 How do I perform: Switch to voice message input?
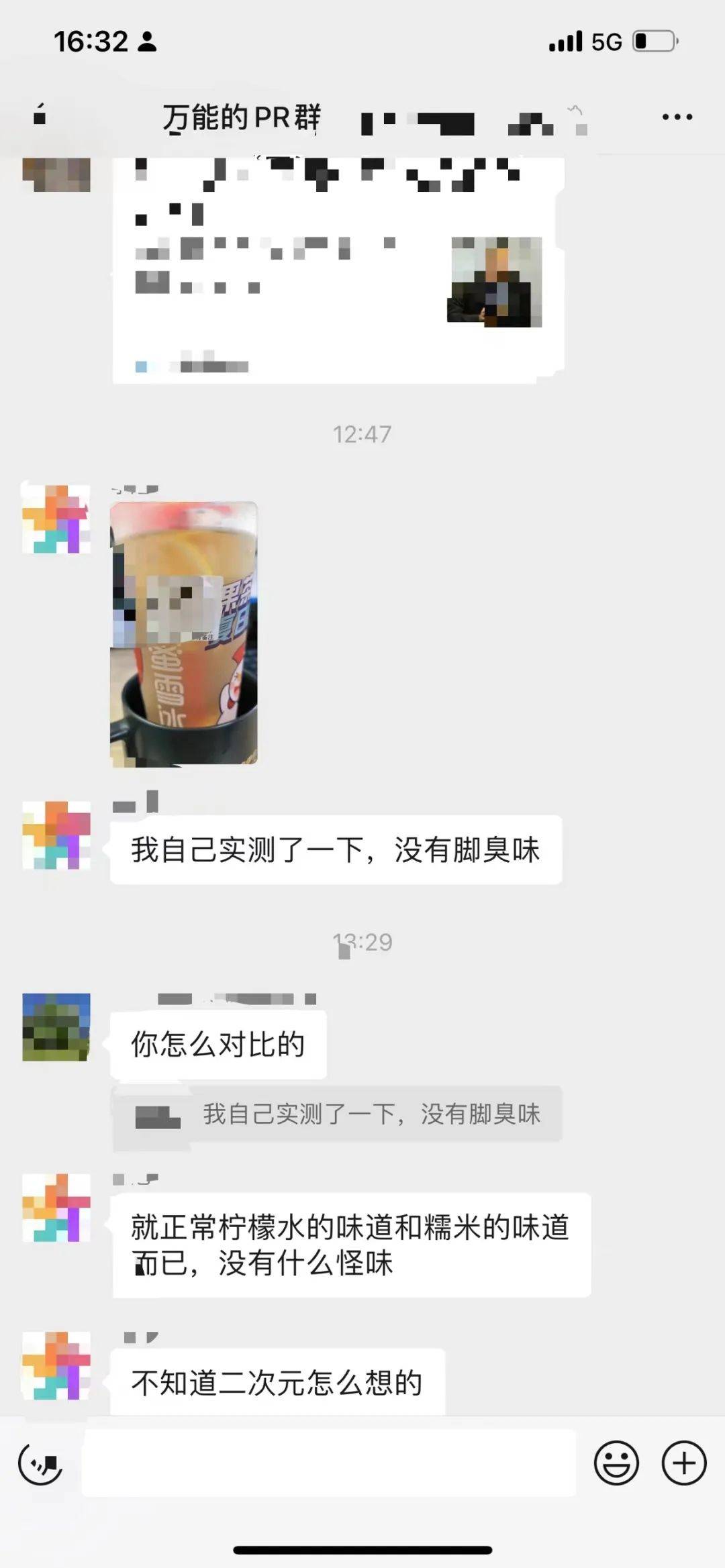40,1463
